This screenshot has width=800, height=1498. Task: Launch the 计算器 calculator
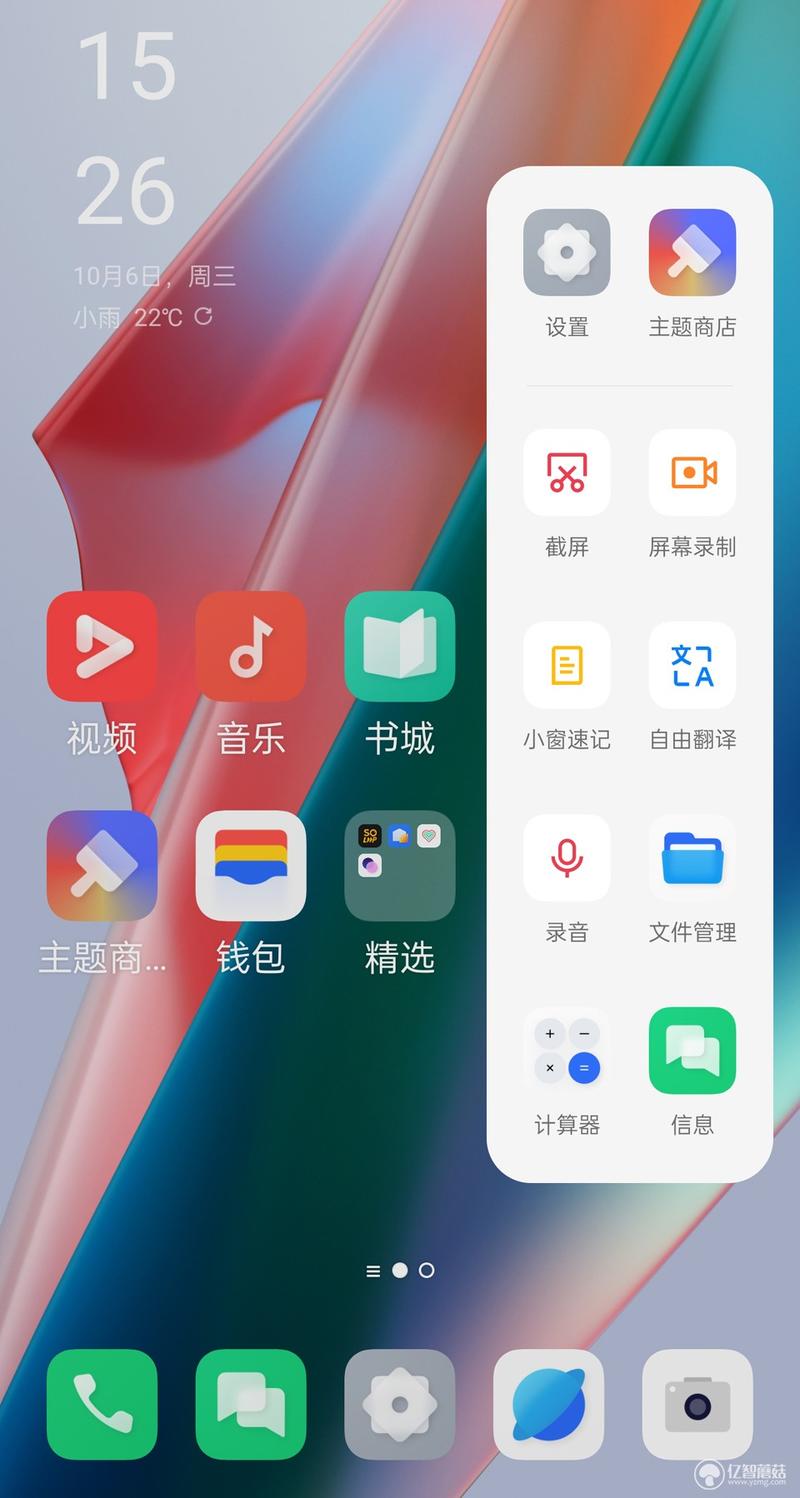tap(567, 1051)
